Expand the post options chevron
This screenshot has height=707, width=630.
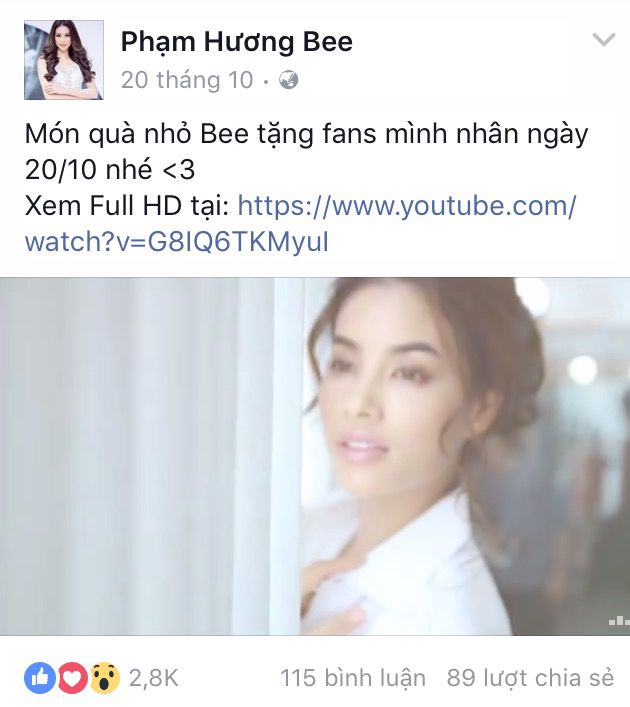click(x=603, y=40)
